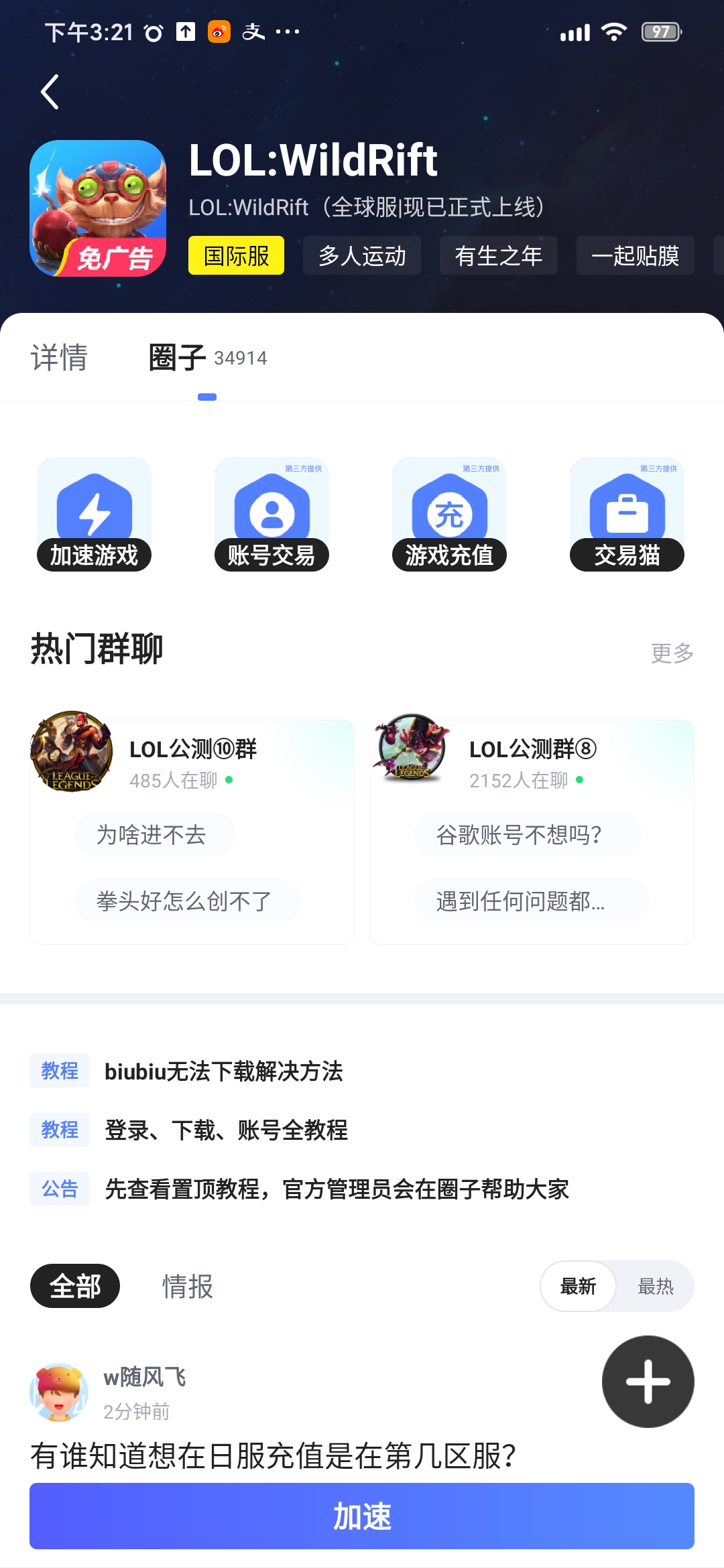Open the 加速游戏 shortcut
This screenshot has width=724, height=1568.
pyautogui.click(x=94, y=515)
